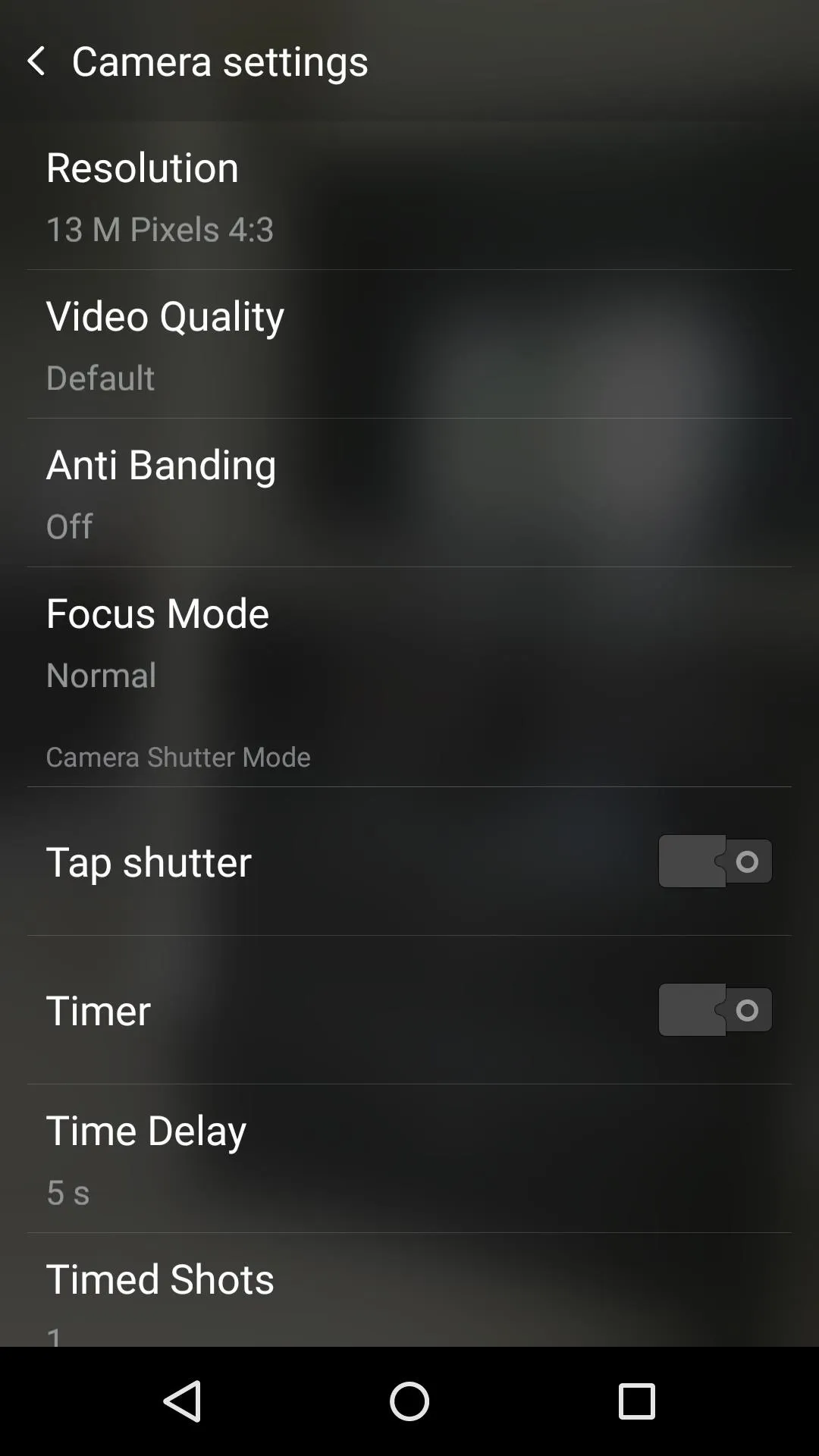Toggle the Tap shutter switch
This screenshot has width=819, height=1456.
pyautogui.click(x=715, y=861)
